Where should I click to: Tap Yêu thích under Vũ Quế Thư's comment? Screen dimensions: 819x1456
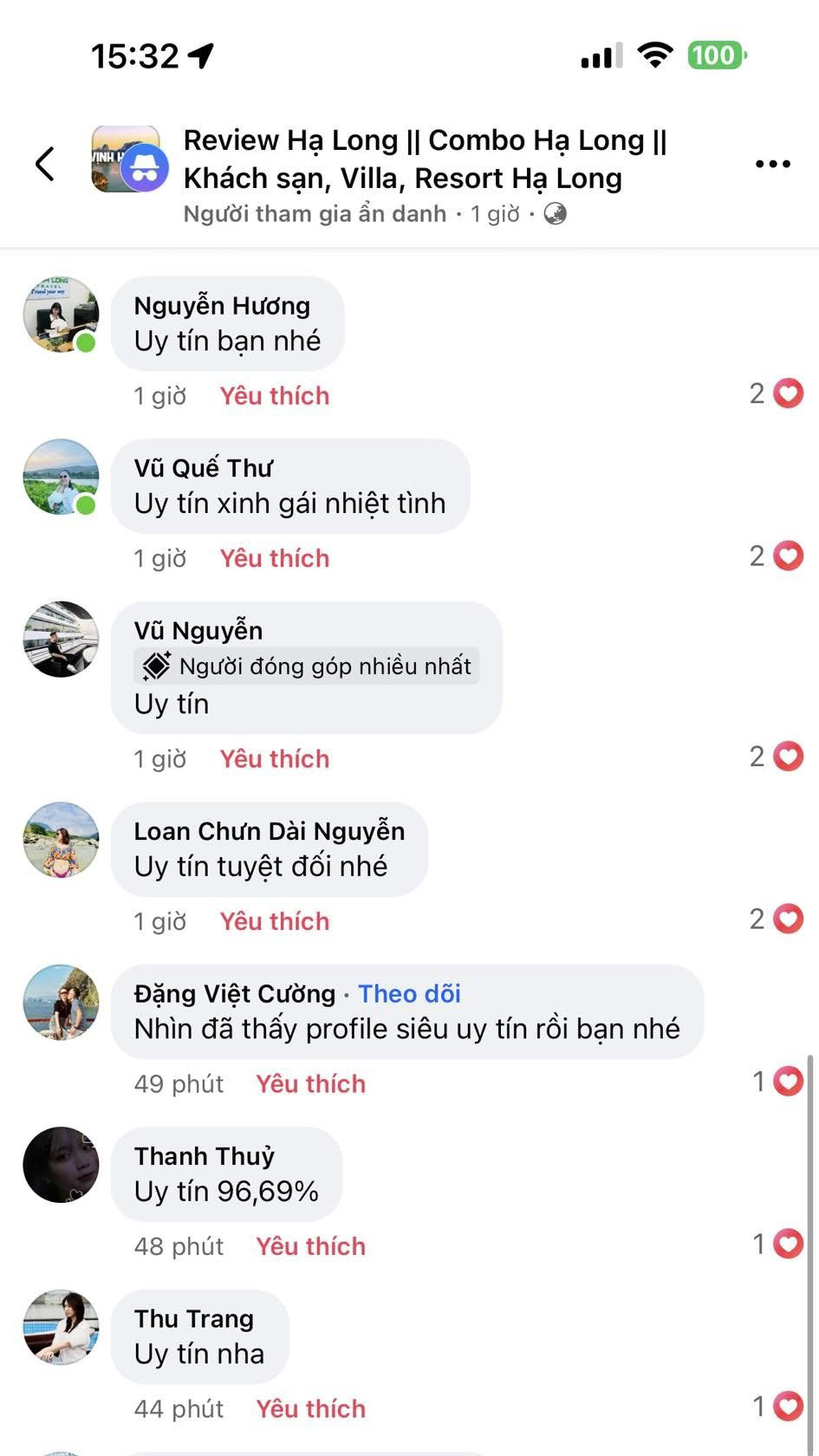pyautogui.click(x=274, y=558)
